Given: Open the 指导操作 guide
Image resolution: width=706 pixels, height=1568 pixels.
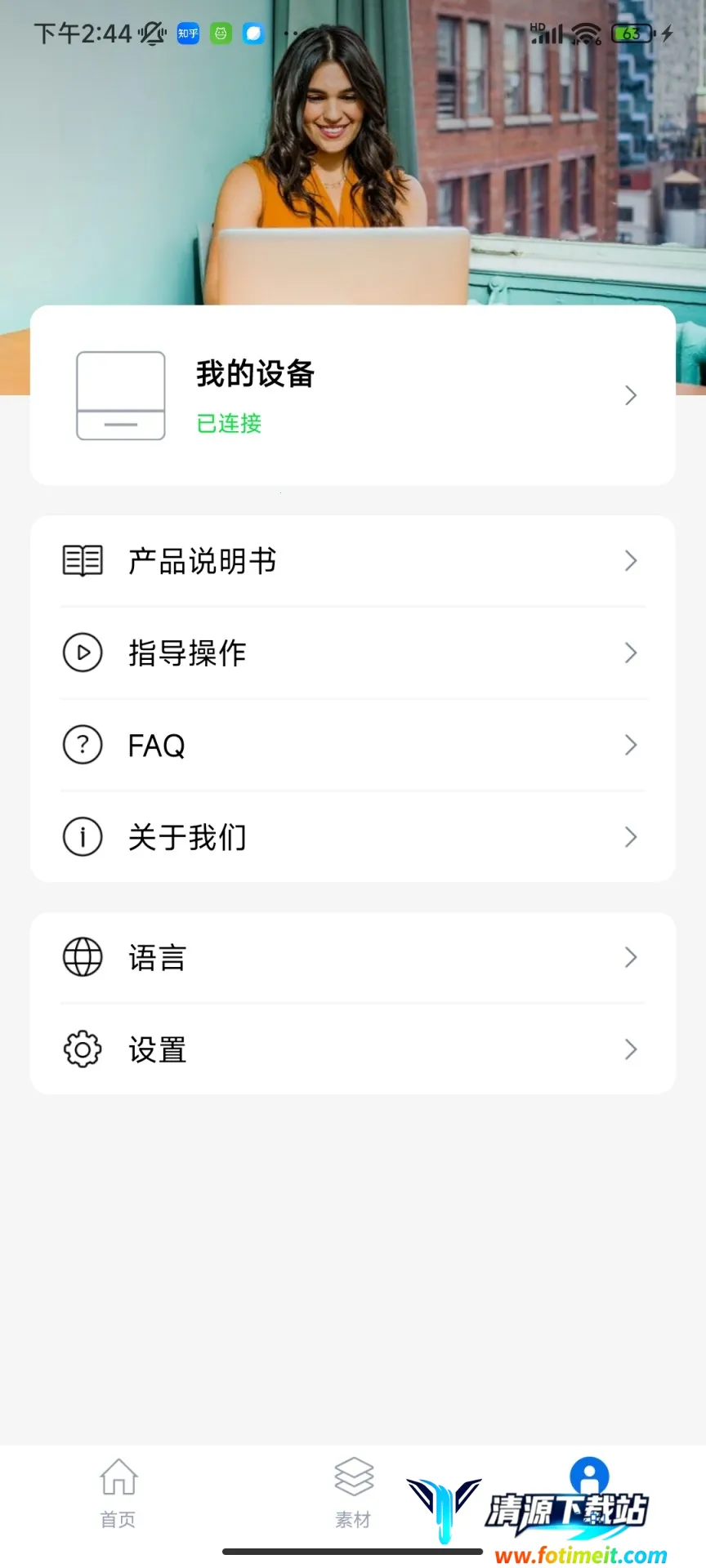Looking at the screenshot, I should tap(352, 653).
